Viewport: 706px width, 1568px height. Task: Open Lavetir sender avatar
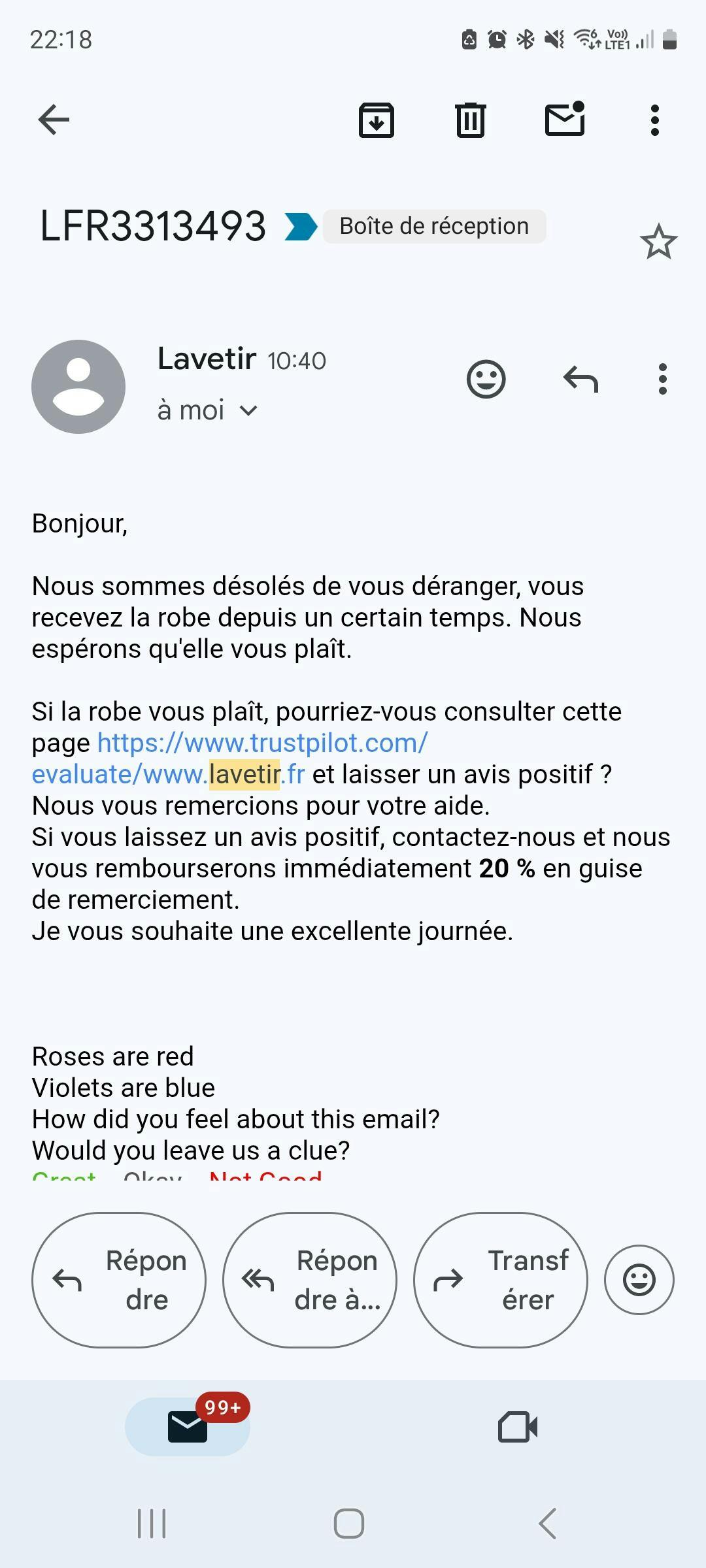click(x=78, y=387)
